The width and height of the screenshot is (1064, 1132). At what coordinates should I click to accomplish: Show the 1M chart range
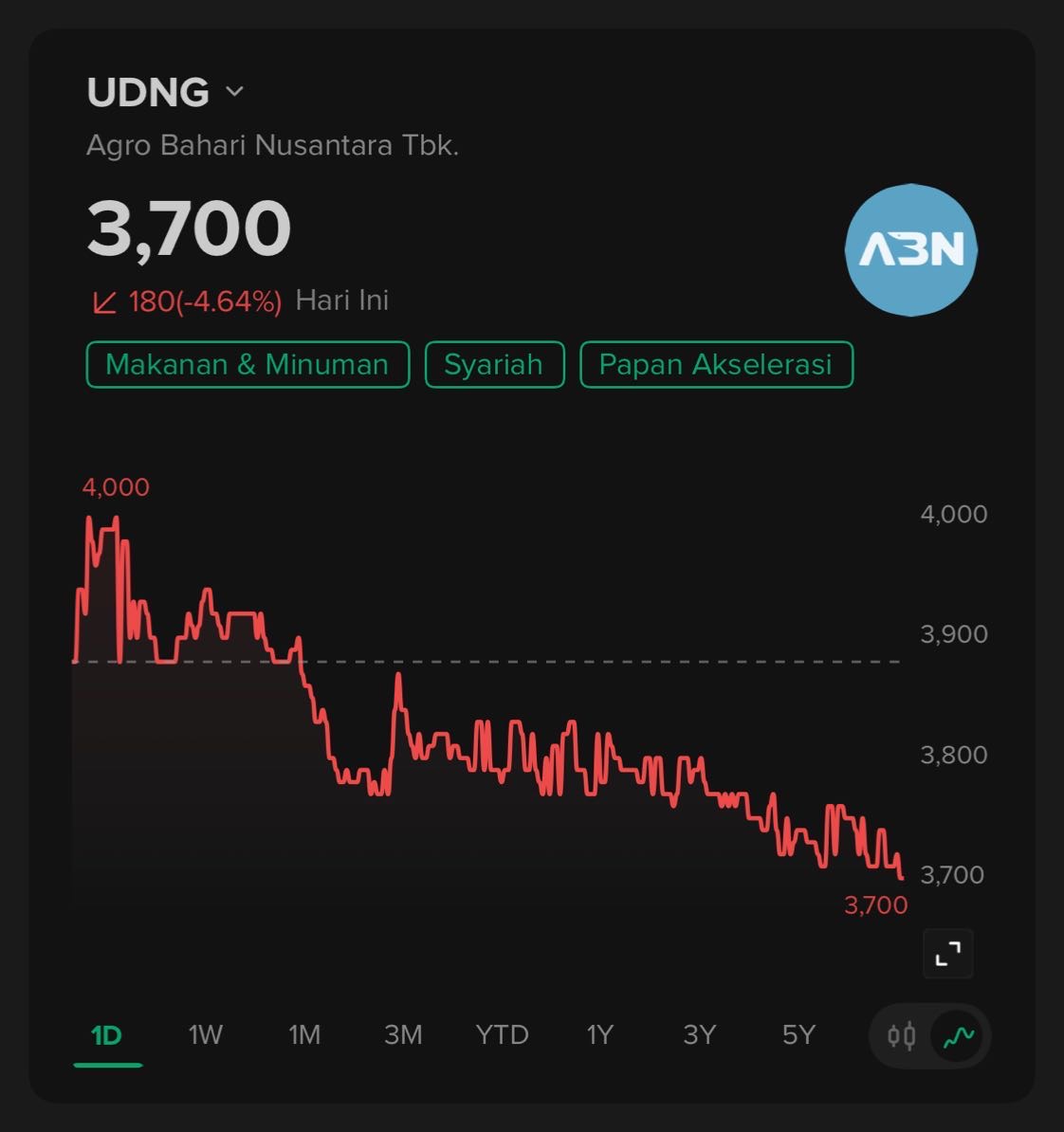point(304,1034)
